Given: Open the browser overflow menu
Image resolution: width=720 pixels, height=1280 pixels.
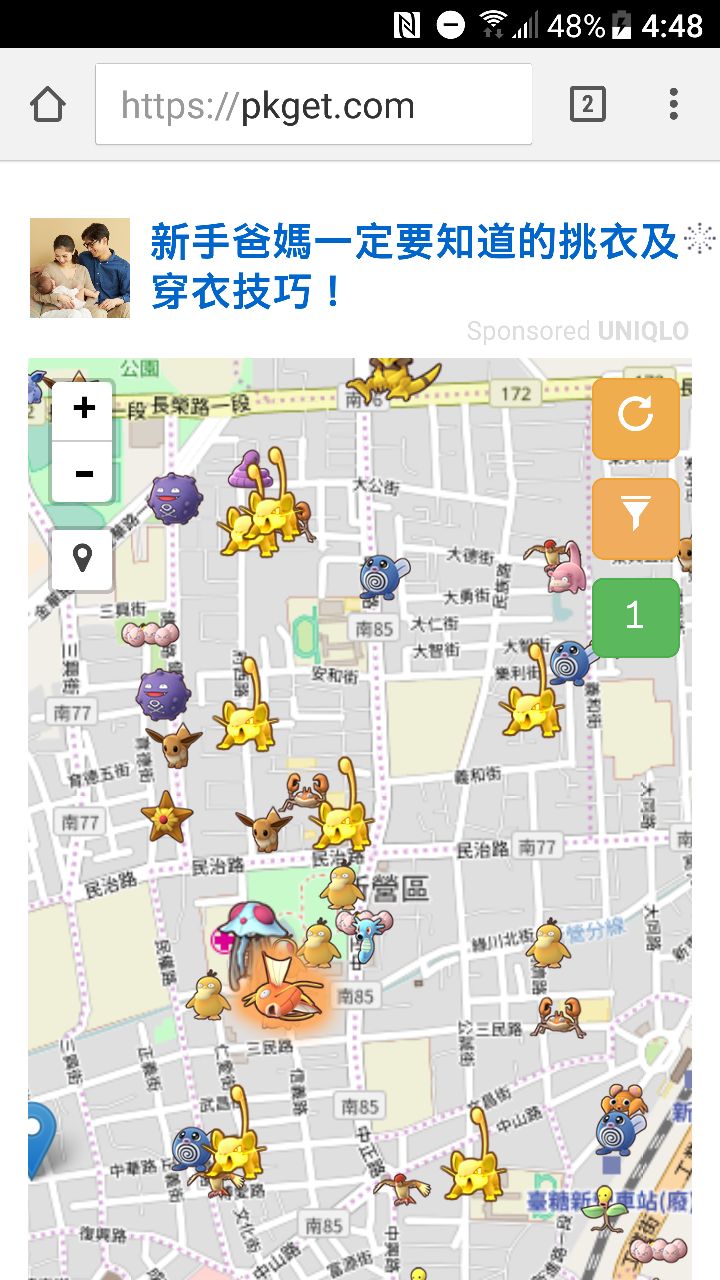Looking at the screenshot, I should [674, 104].
